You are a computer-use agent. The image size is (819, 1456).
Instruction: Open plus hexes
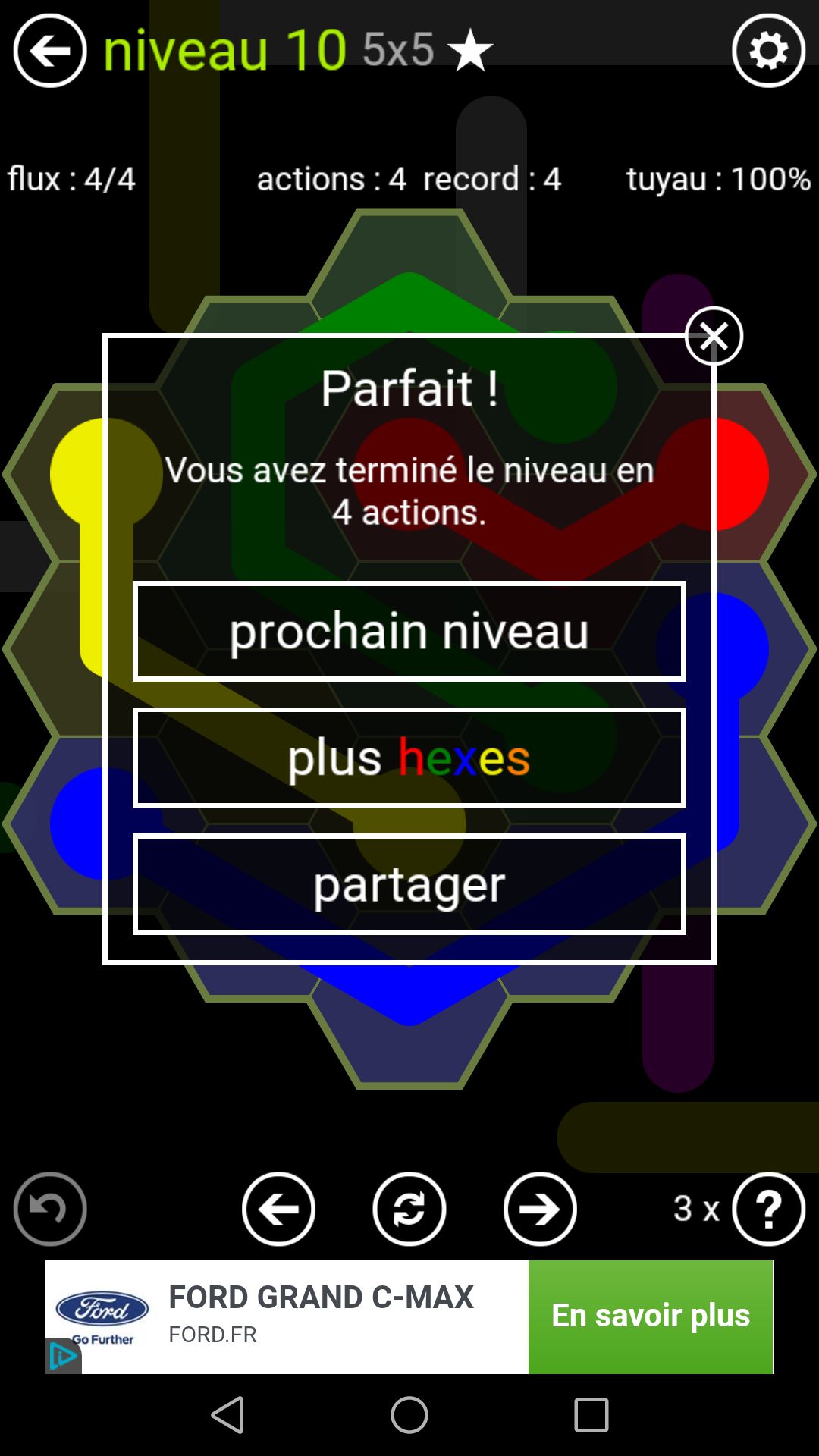(409, 758)
